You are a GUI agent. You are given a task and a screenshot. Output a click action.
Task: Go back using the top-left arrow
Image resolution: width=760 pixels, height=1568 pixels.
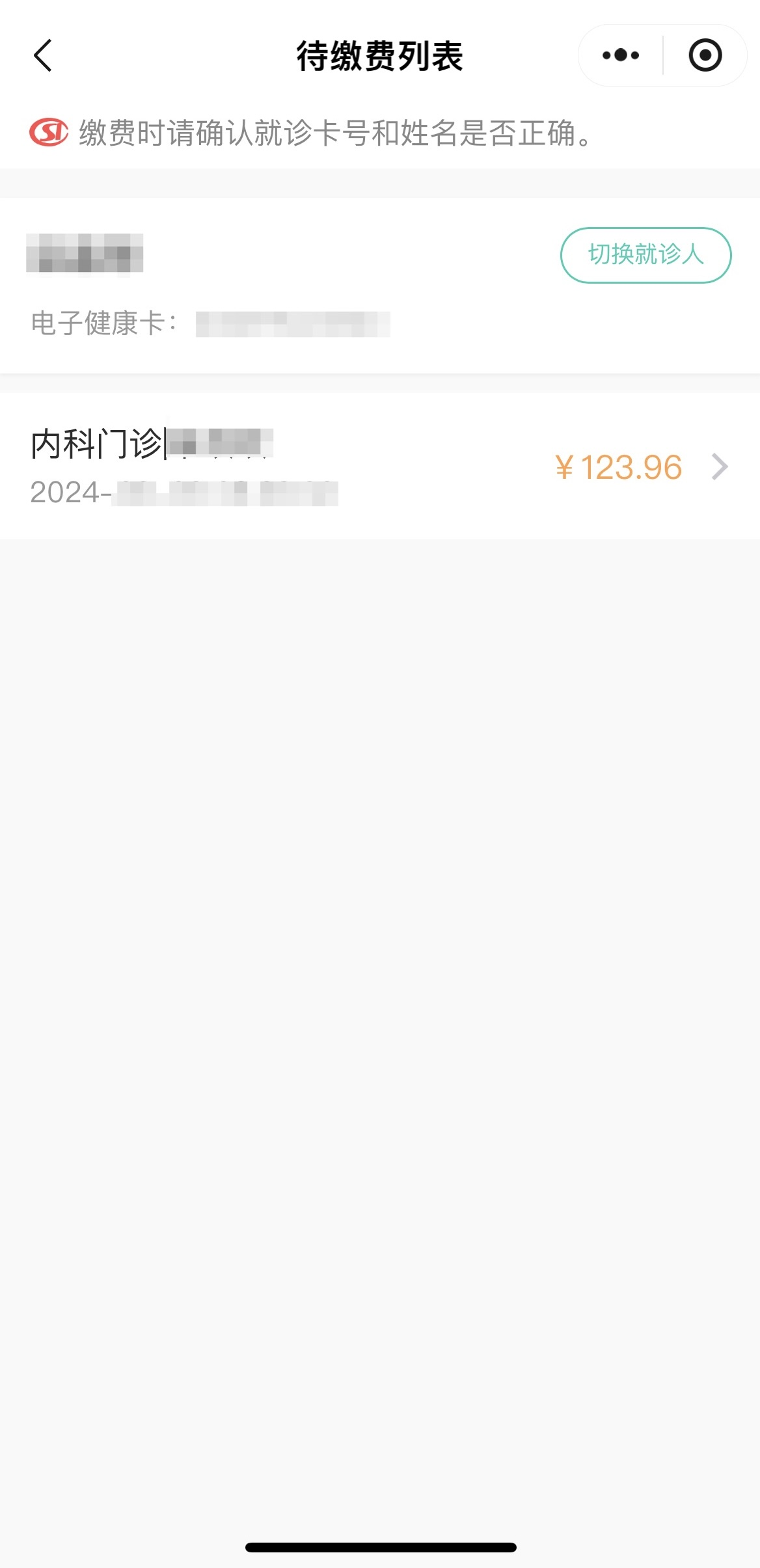43,55
